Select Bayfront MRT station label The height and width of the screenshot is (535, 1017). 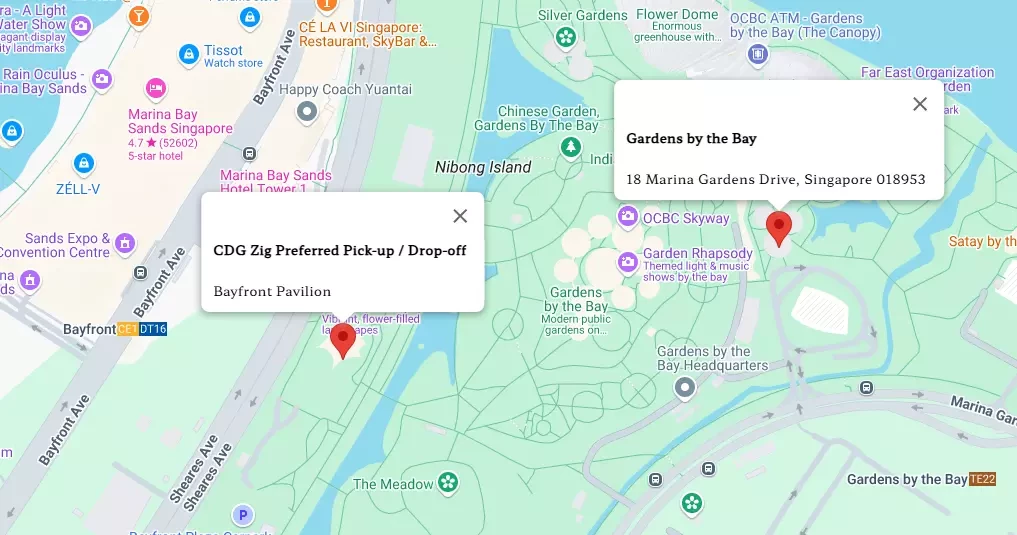[90, 329]
